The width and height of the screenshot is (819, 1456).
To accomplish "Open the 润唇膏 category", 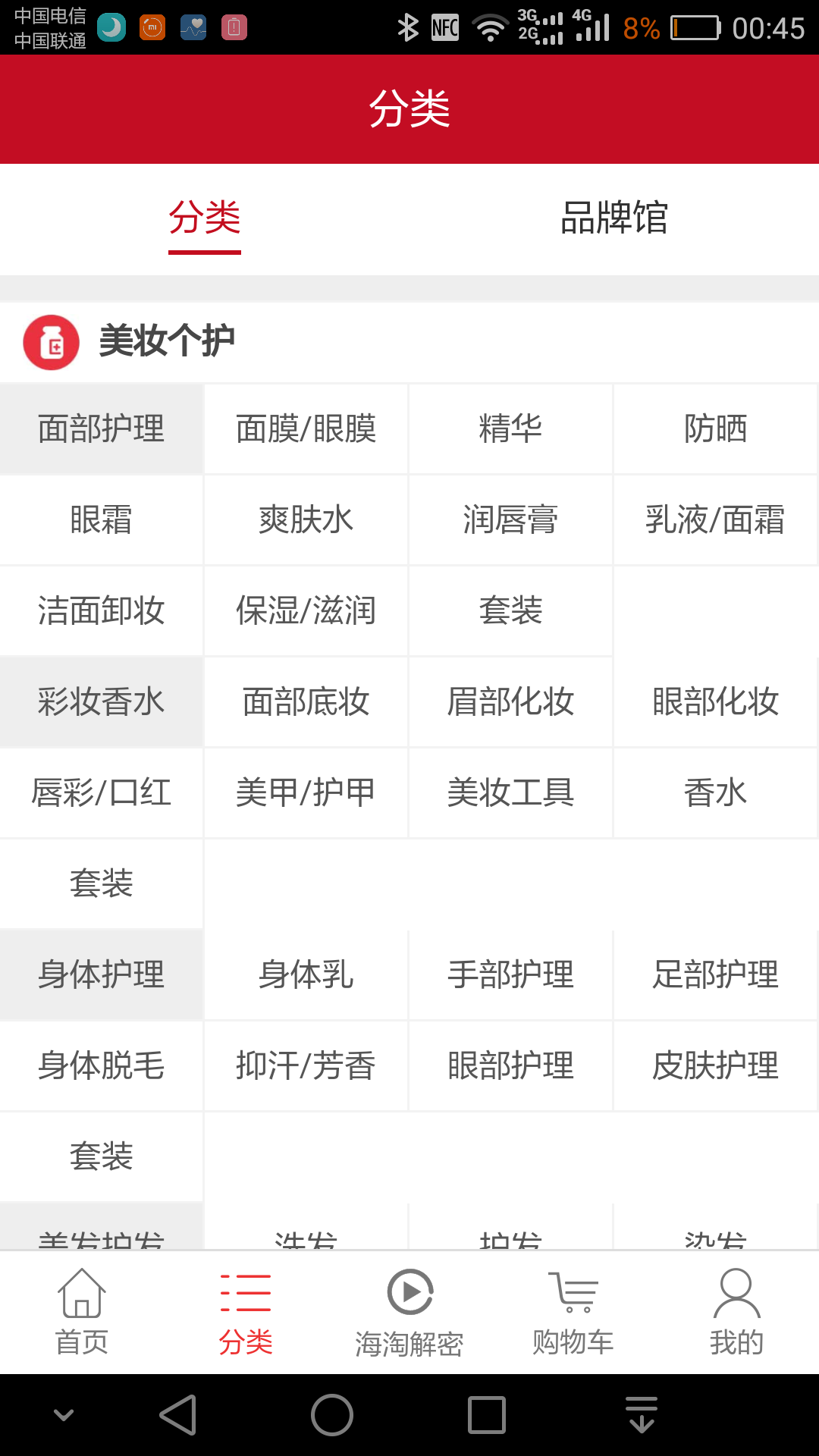I will coord(510,520).
